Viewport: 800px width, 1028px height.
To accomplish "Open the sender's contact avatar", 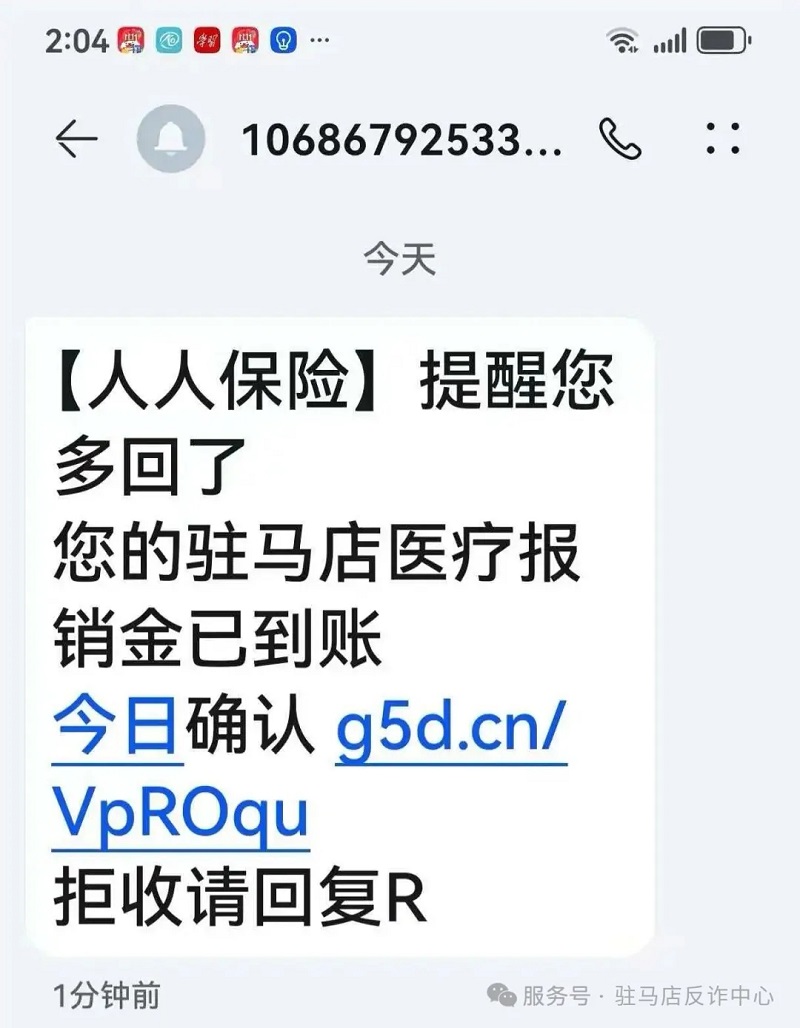I will click(x=171, y=139).
